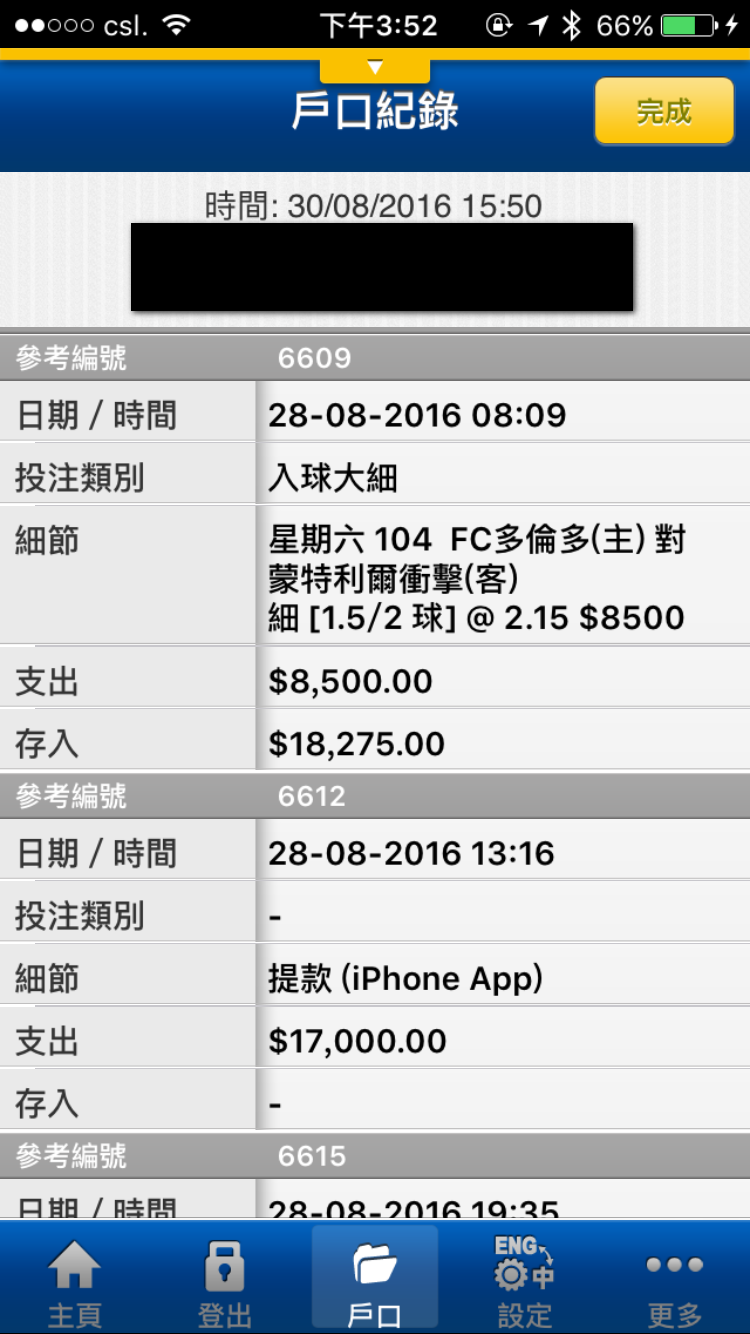The height and width of the screenshot is (1334, 750).
Task: Expand the yellow pull-down arrow handle
Action: [375, 69]
